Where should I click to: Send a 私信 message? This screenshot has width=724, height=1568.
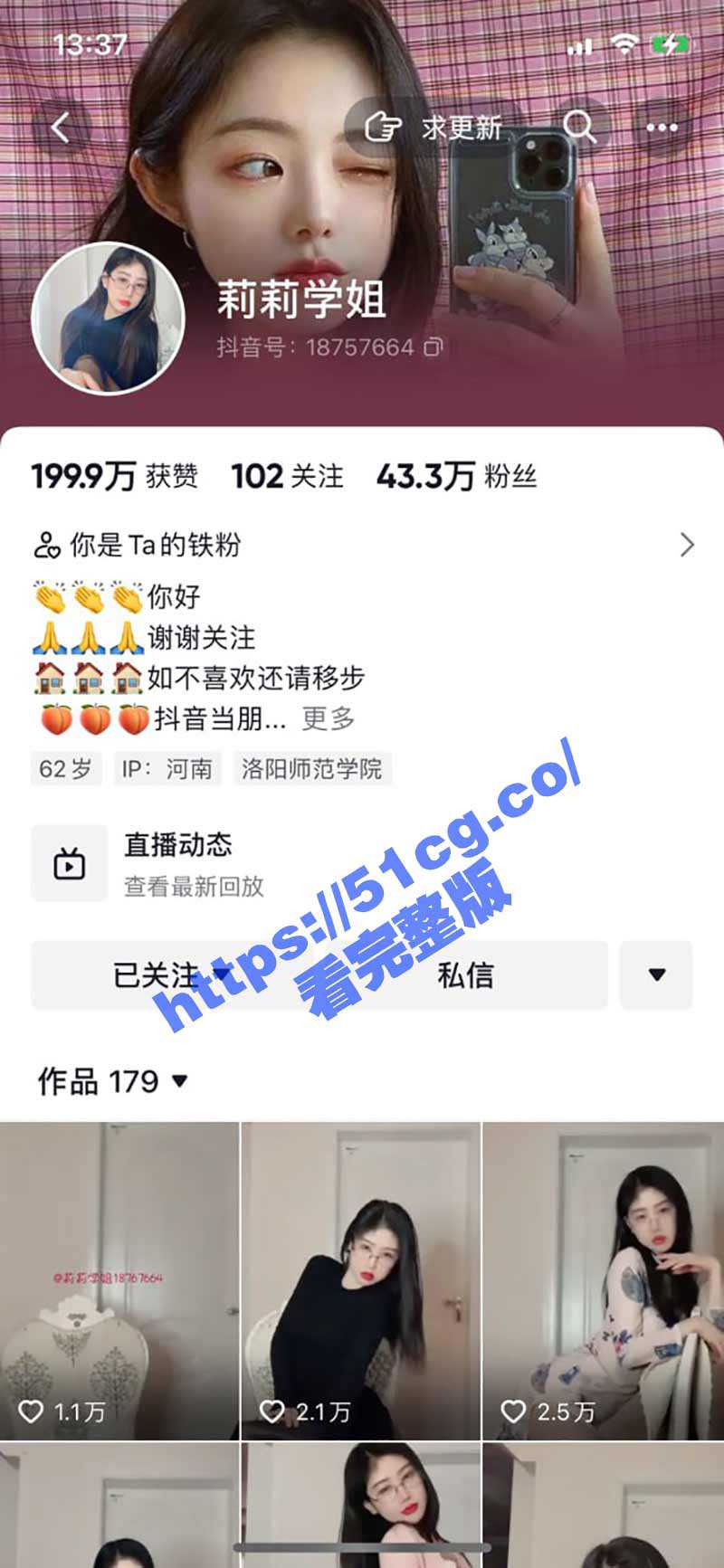click(x=465, y=974)
